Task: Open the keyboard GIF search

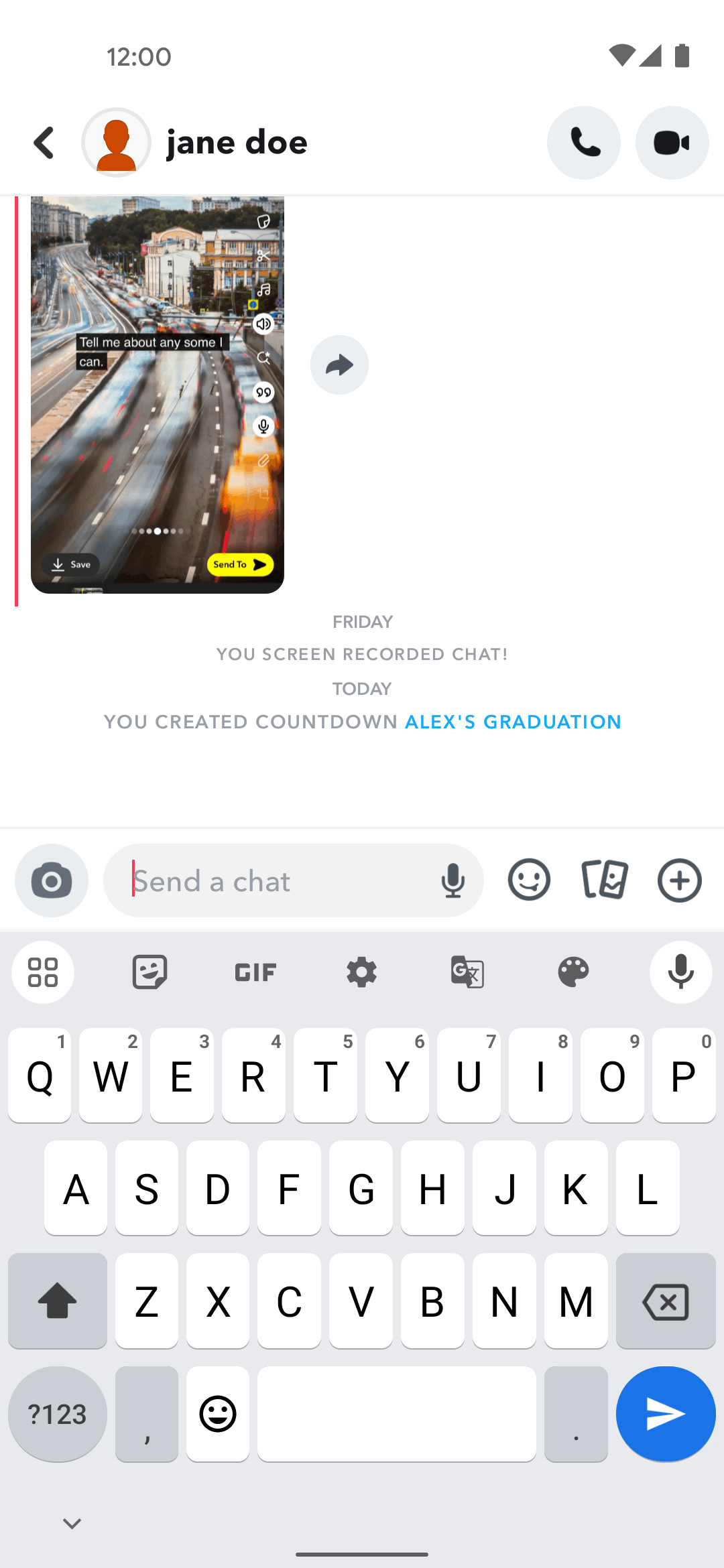Action: (x=255, y=972)
